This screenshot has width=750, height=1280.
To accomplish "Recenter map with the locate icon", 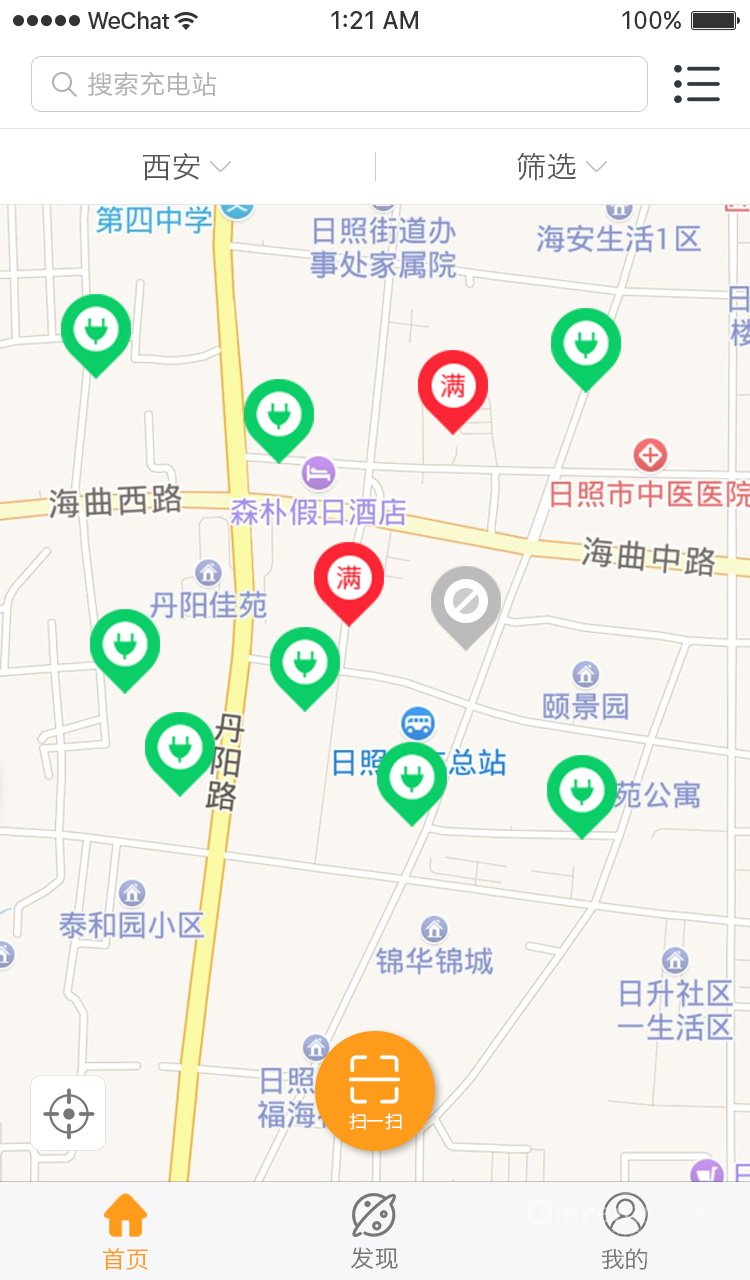I will pyautogui.click(x=68, y=1113).
